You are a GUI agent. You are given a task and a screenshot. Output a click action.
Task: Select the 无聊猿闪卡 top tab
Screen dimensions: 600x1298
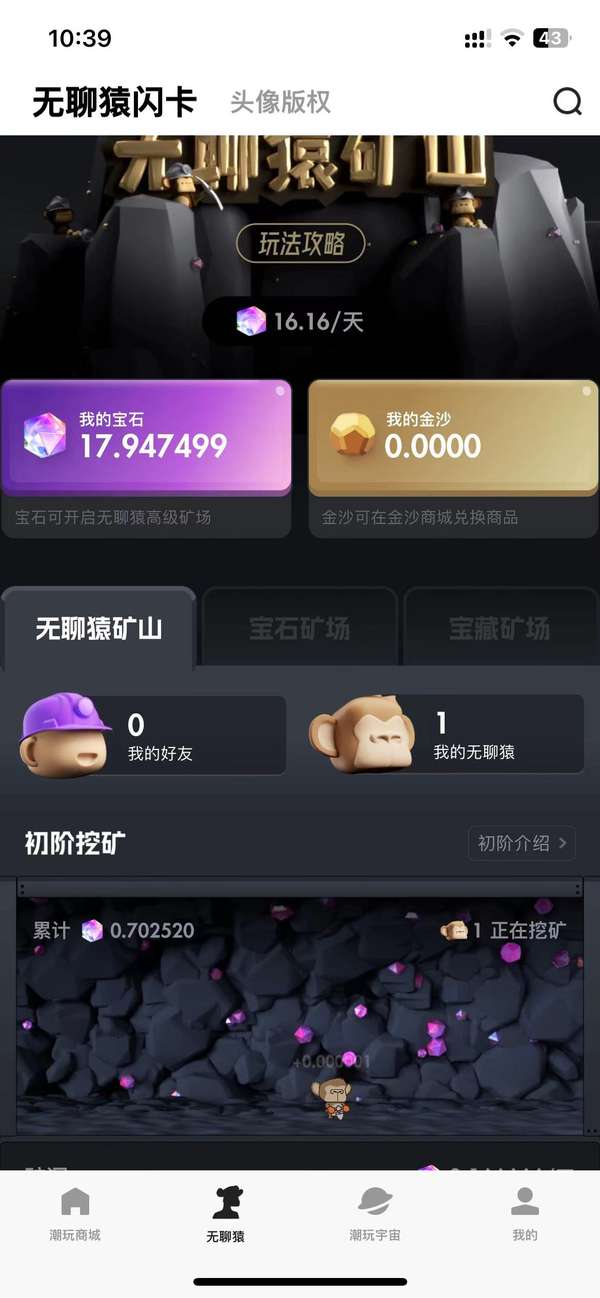point(115,102)
